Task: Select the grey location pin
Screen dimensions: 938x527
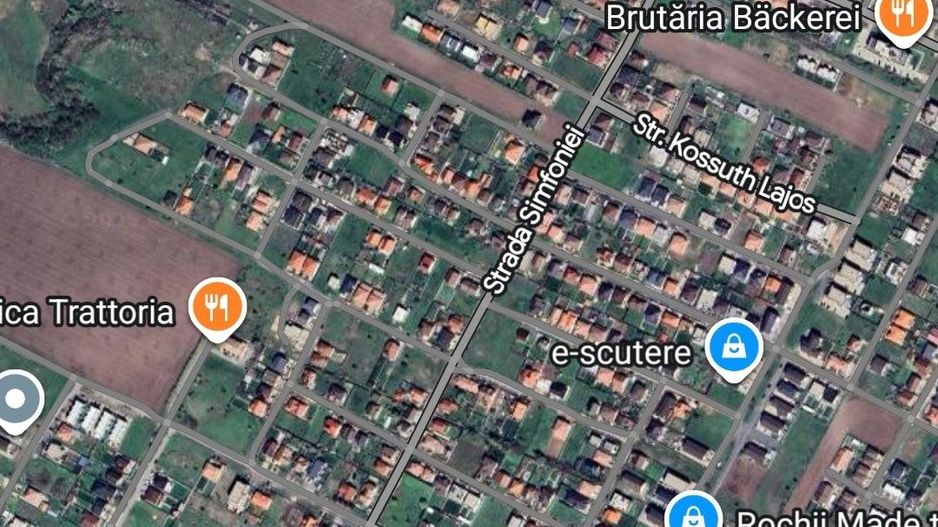Action: tap(16, 400)
